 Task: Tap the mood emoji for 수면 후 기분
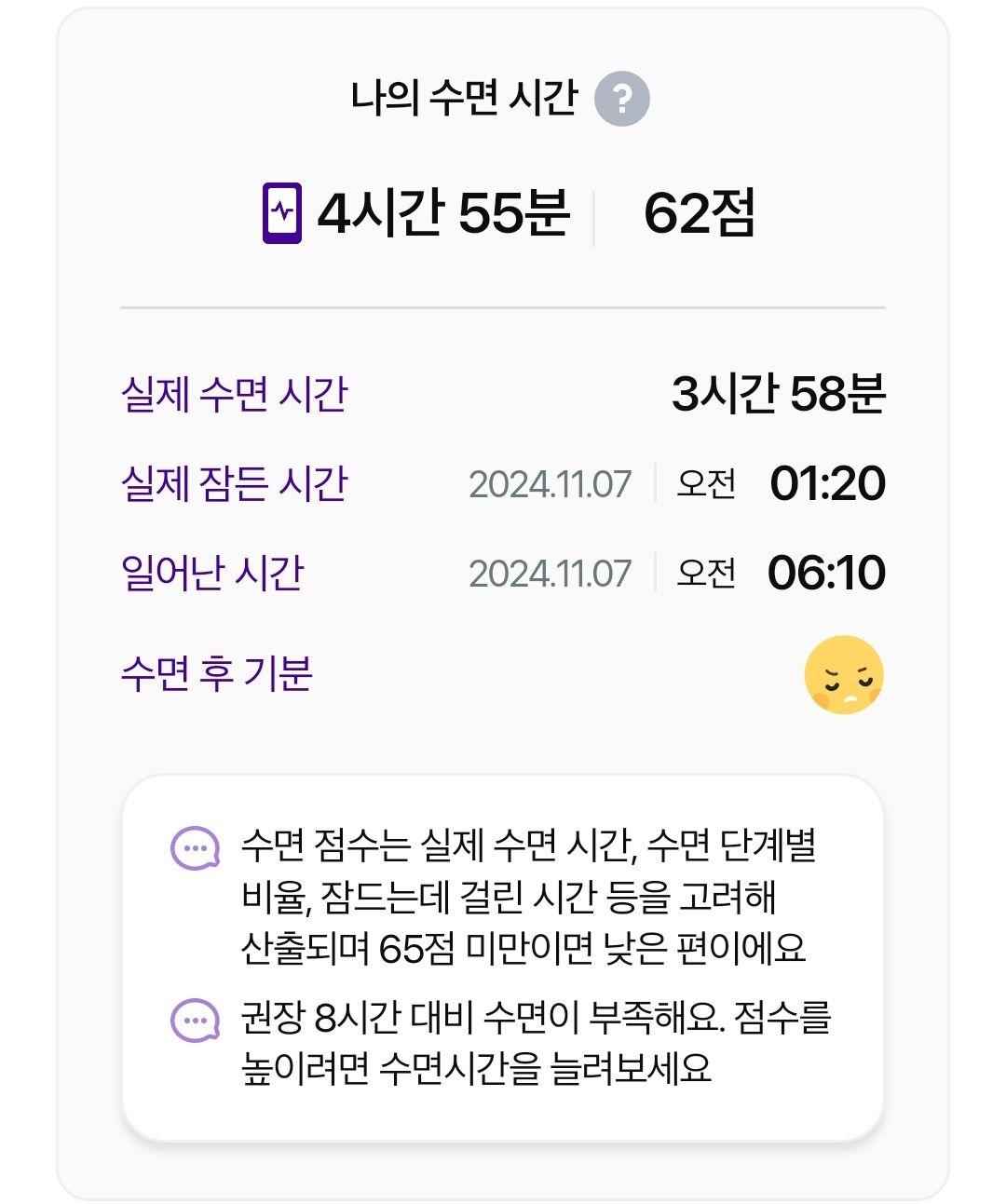click(843, 675)
